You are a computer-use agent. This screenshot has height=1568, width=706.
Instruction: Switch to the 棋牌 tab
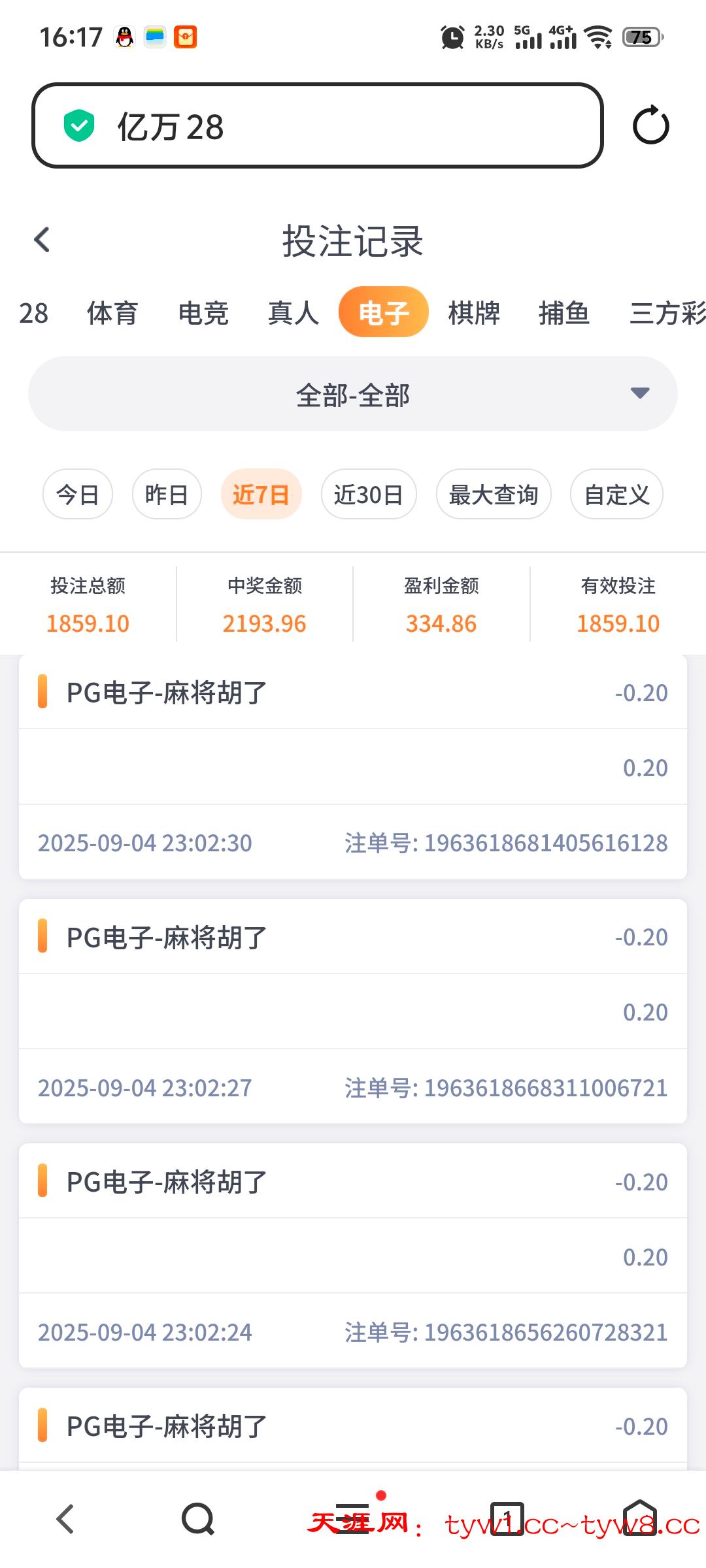click(474, 314)
